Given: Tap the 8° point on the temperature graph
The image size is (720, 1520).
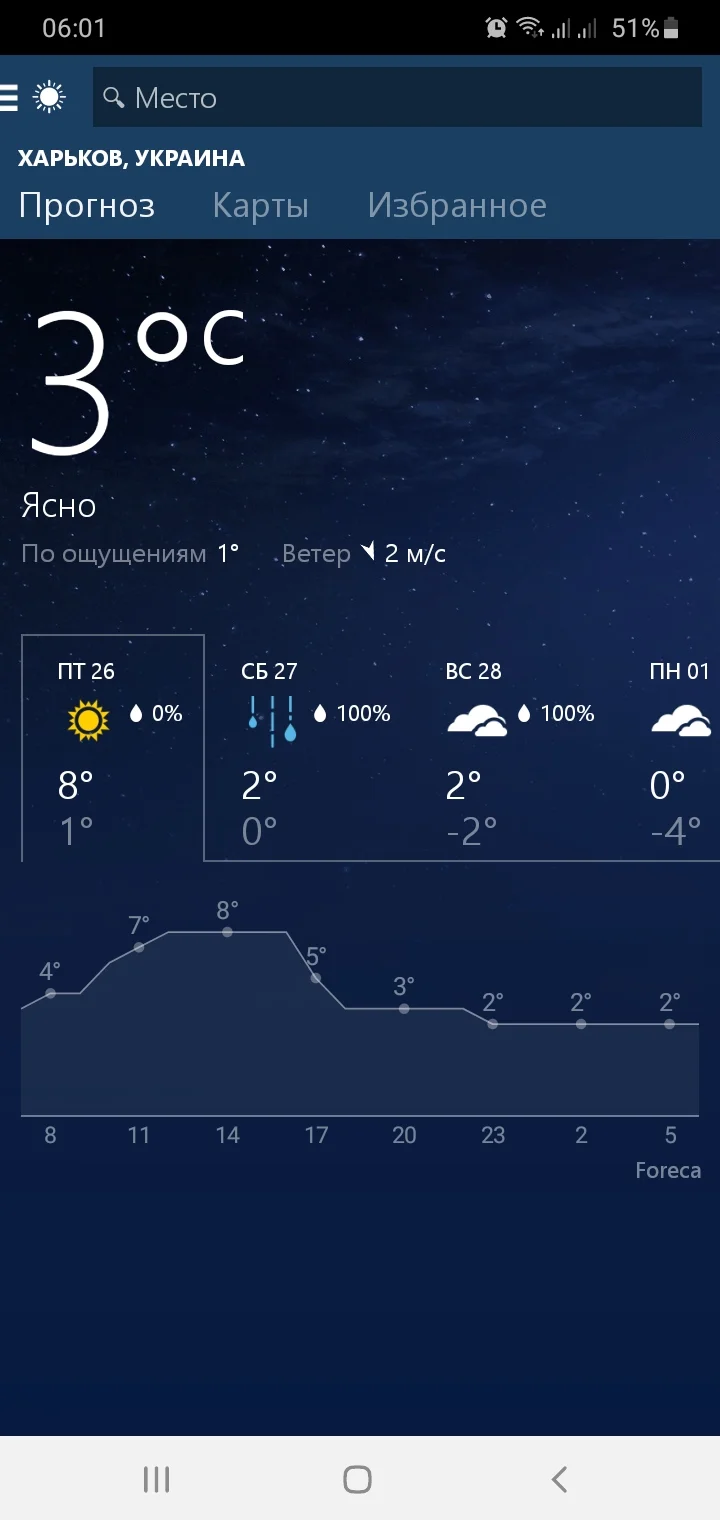Looking at the screenshot, I should 227,931.
